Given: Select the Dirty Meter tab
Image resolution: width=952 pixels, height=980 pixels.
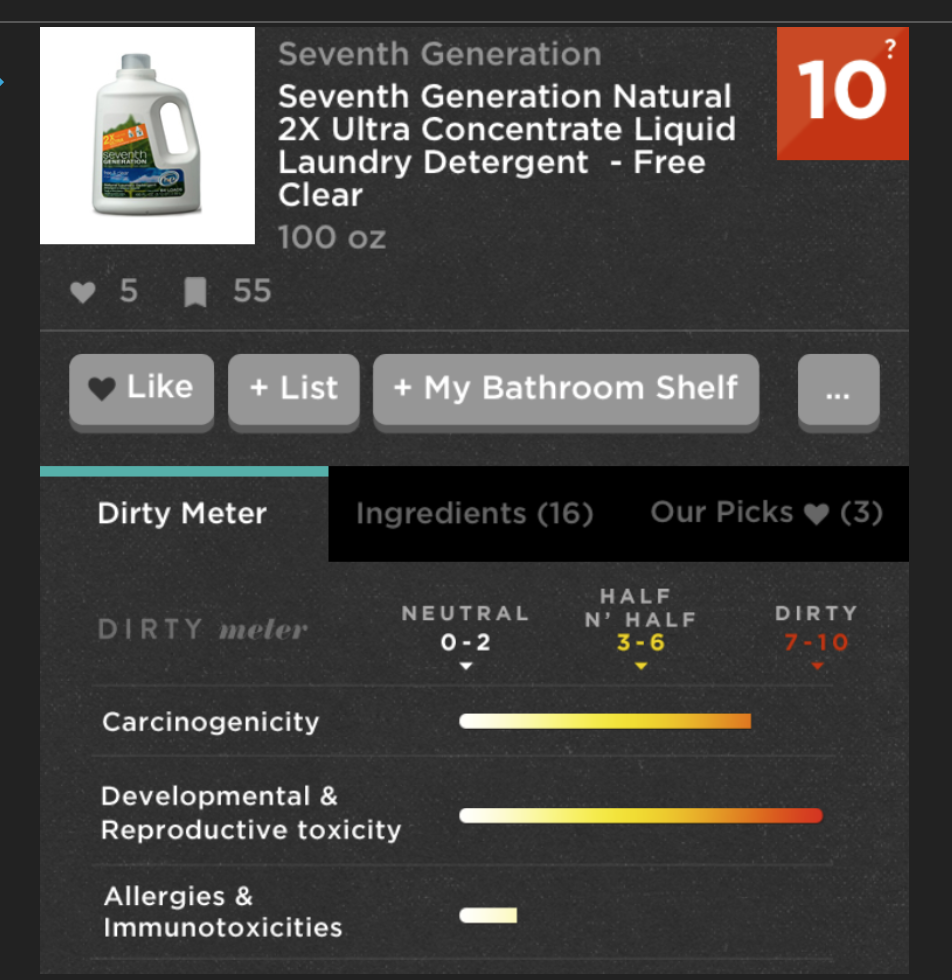Looking at the screenshot, I should tap(182, 514).
